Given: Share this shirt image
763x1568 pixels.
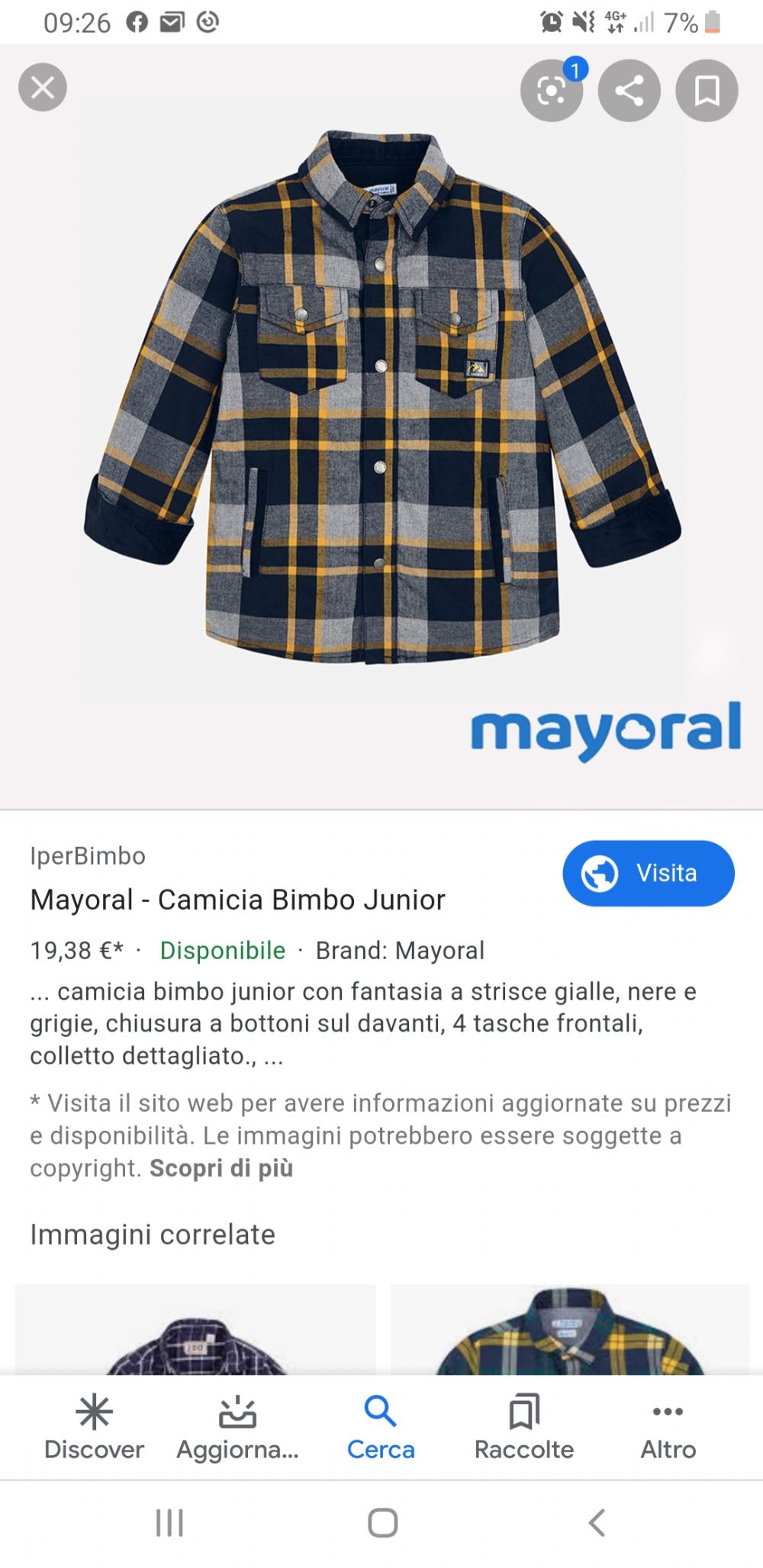Looking at the screenshot, I should pyautogui.click(x=629, y=91).
